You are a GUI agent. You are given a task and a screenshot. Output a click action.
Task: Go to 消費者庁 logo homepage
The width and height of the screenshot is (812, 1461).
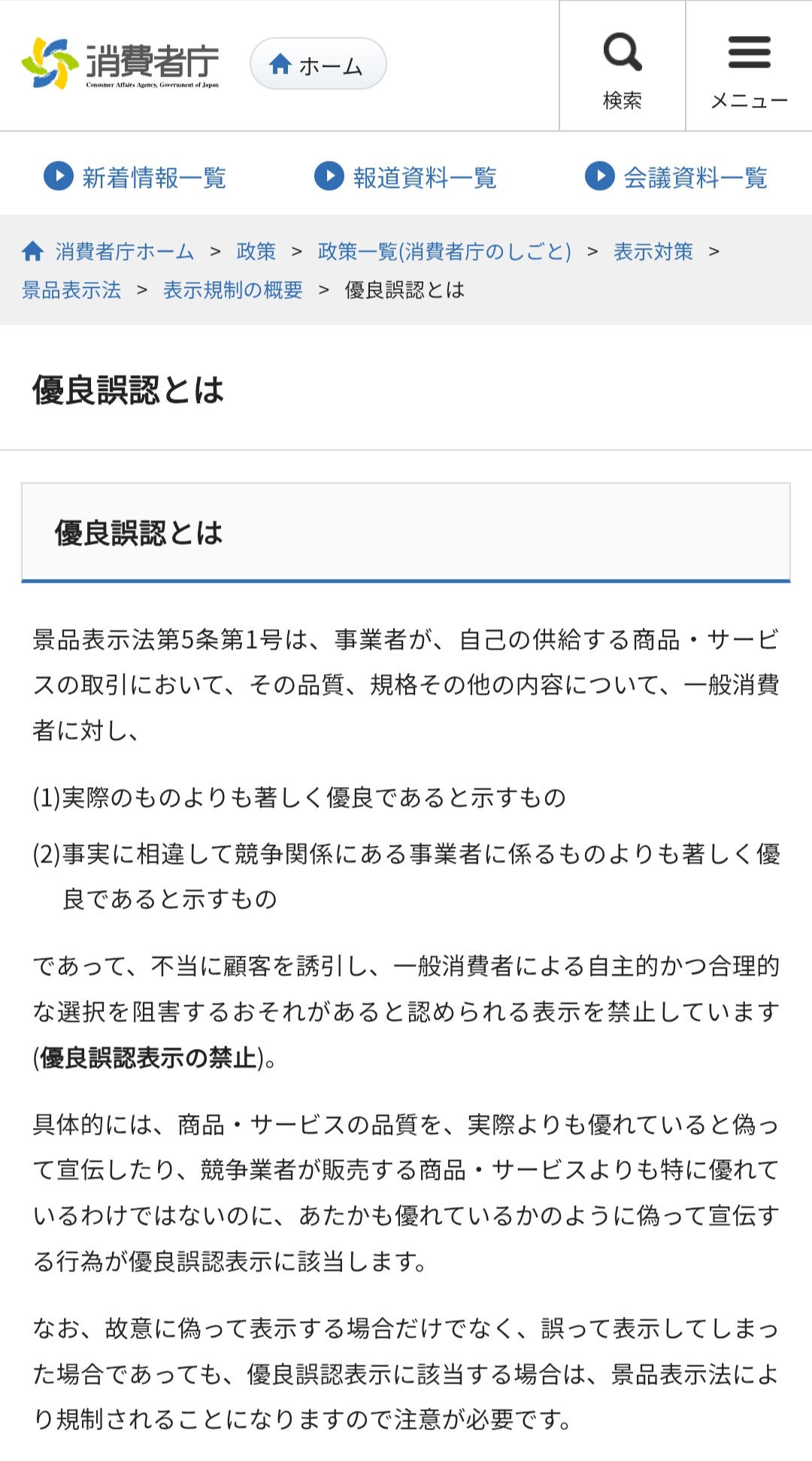coord(120,64)
